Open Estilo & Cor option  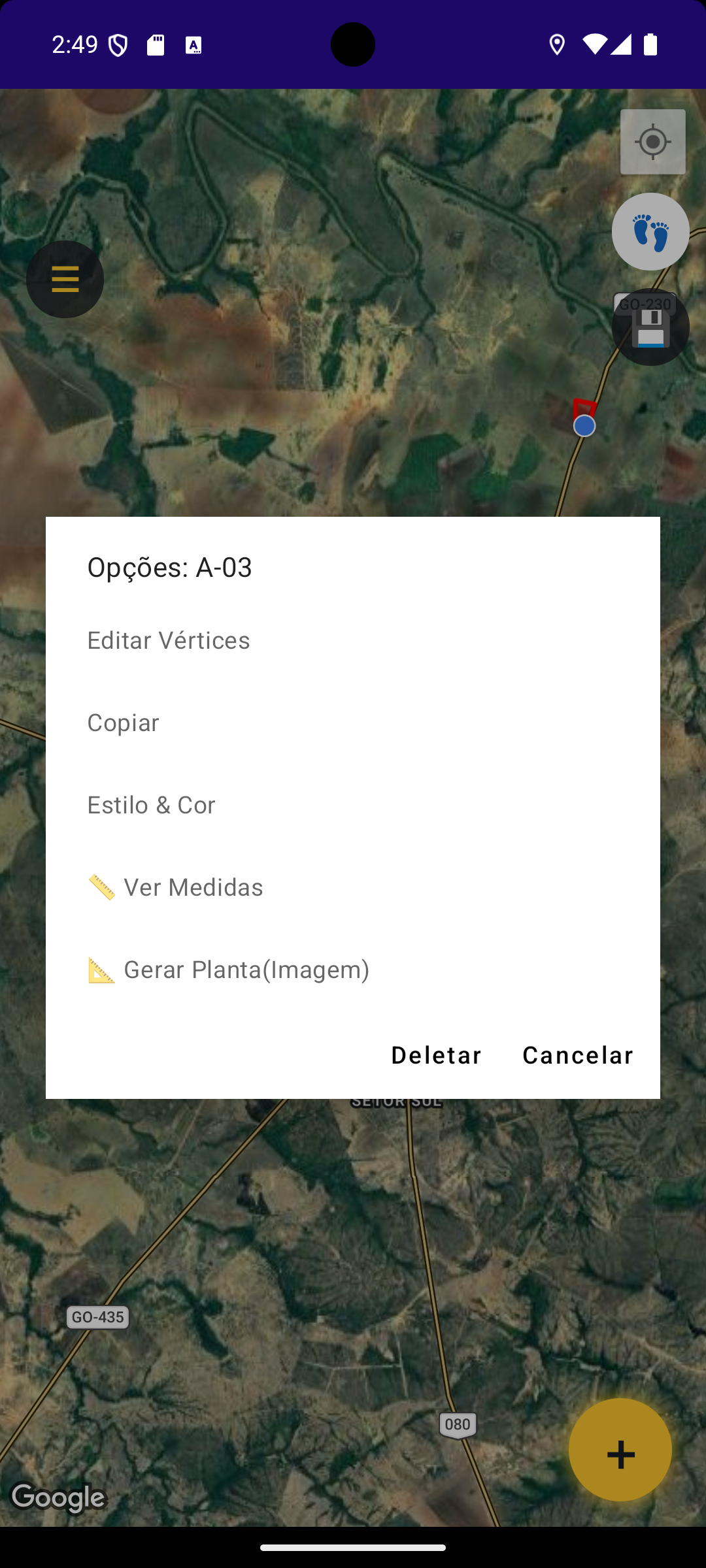point(151,804)
